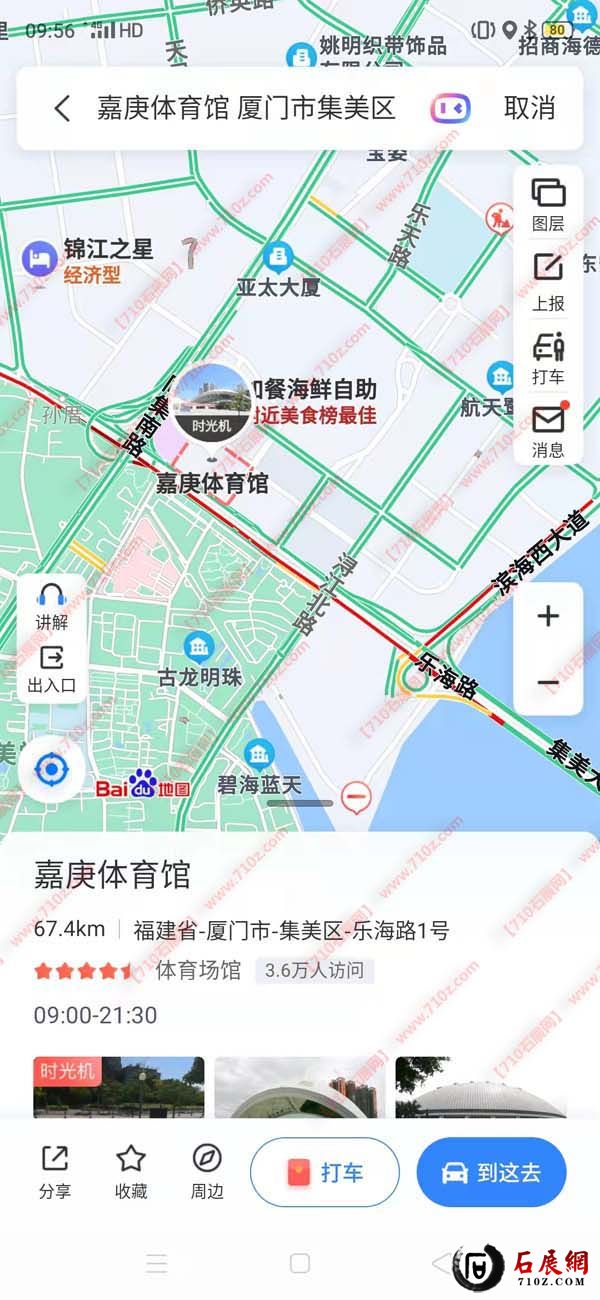The width and height of the screenshot is (600, 1300).
Task: Open 上报 to report an issue
Action: [548, 280]
